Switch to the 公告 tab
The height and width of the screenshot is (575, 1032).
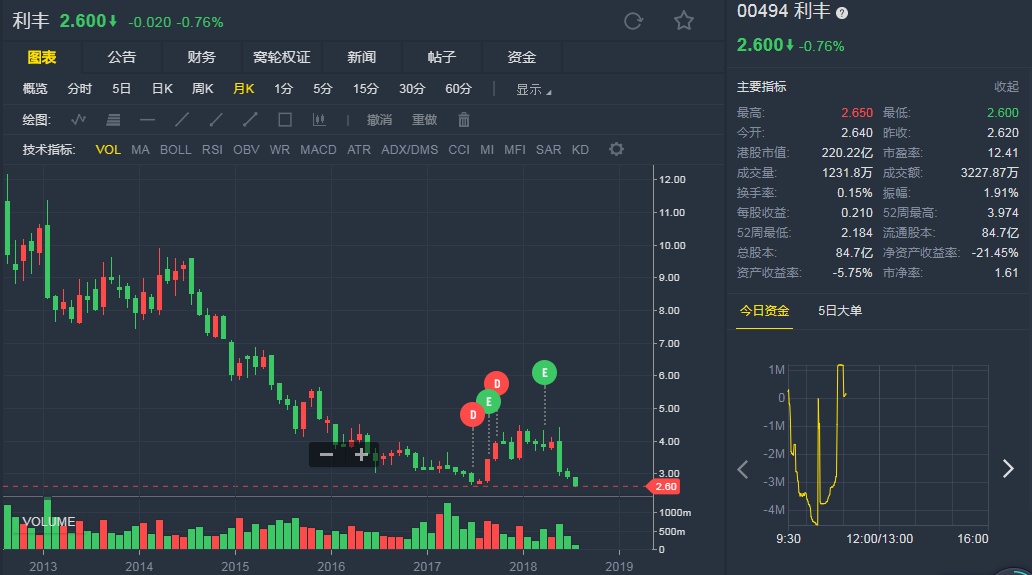click(x=122, y=57)
